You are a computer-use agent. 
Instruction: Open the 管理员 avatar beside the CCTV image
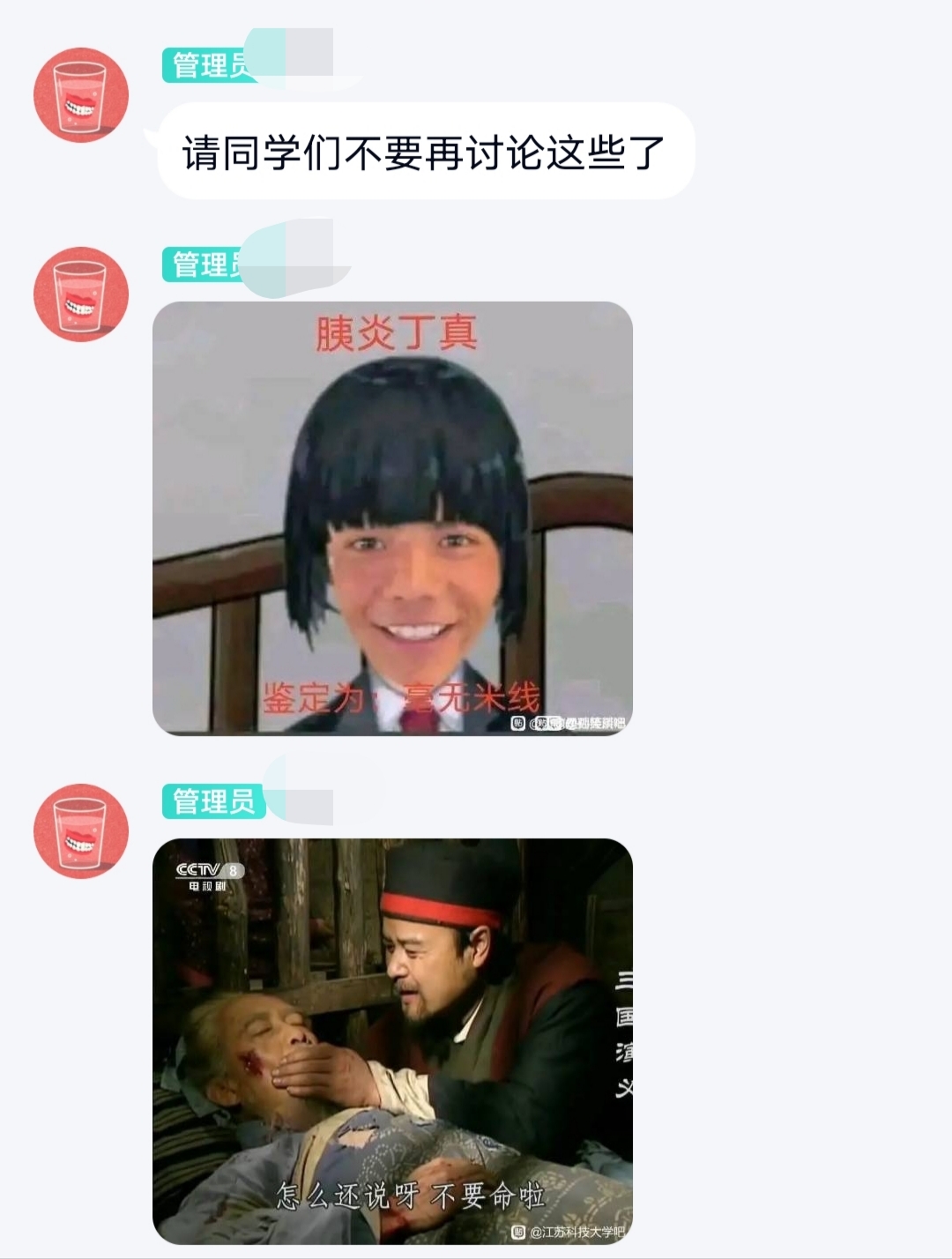click(x=81, y=831)
